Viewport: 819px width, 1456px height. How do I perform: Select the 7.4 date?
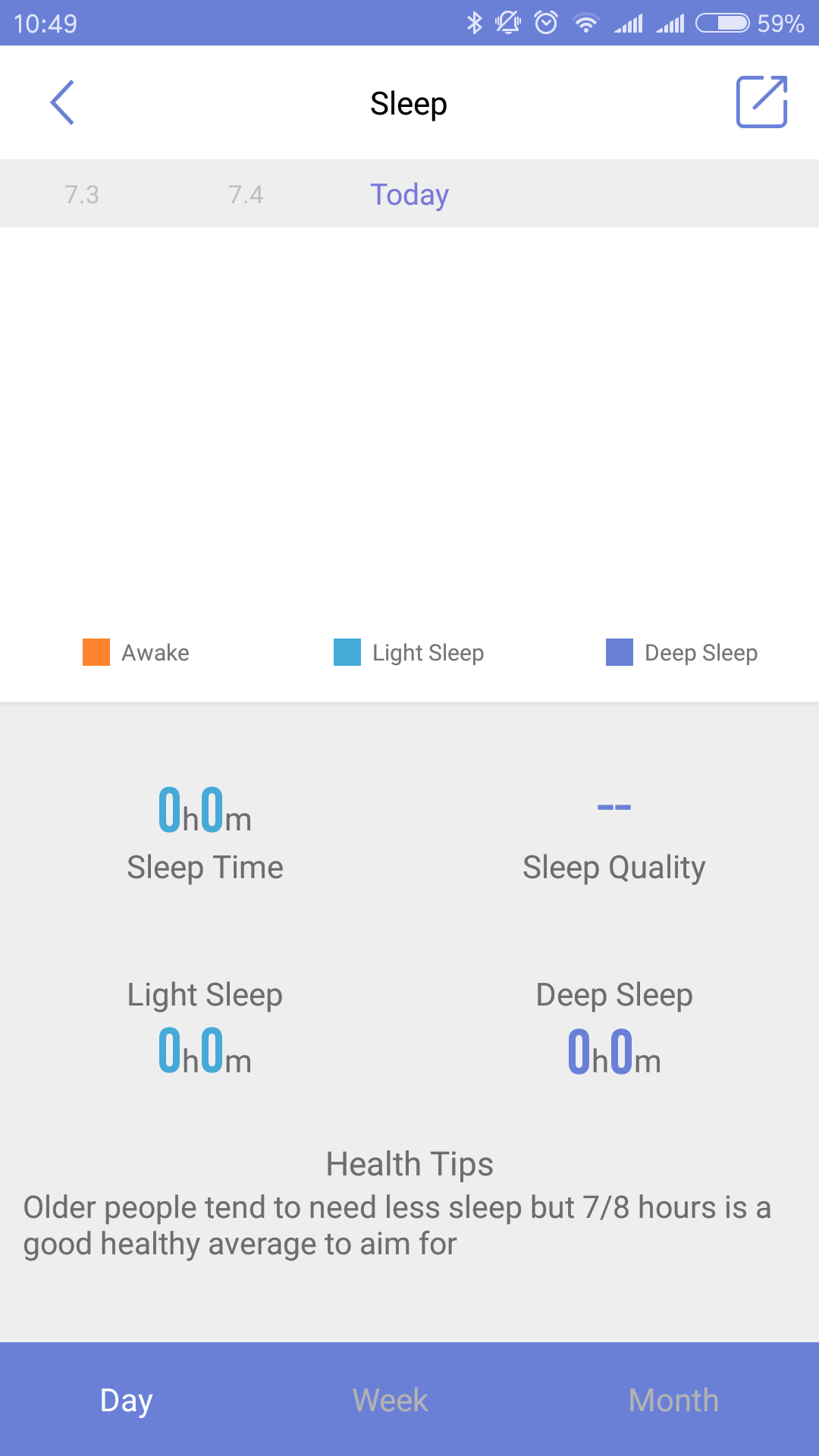(x=246, y=194)
